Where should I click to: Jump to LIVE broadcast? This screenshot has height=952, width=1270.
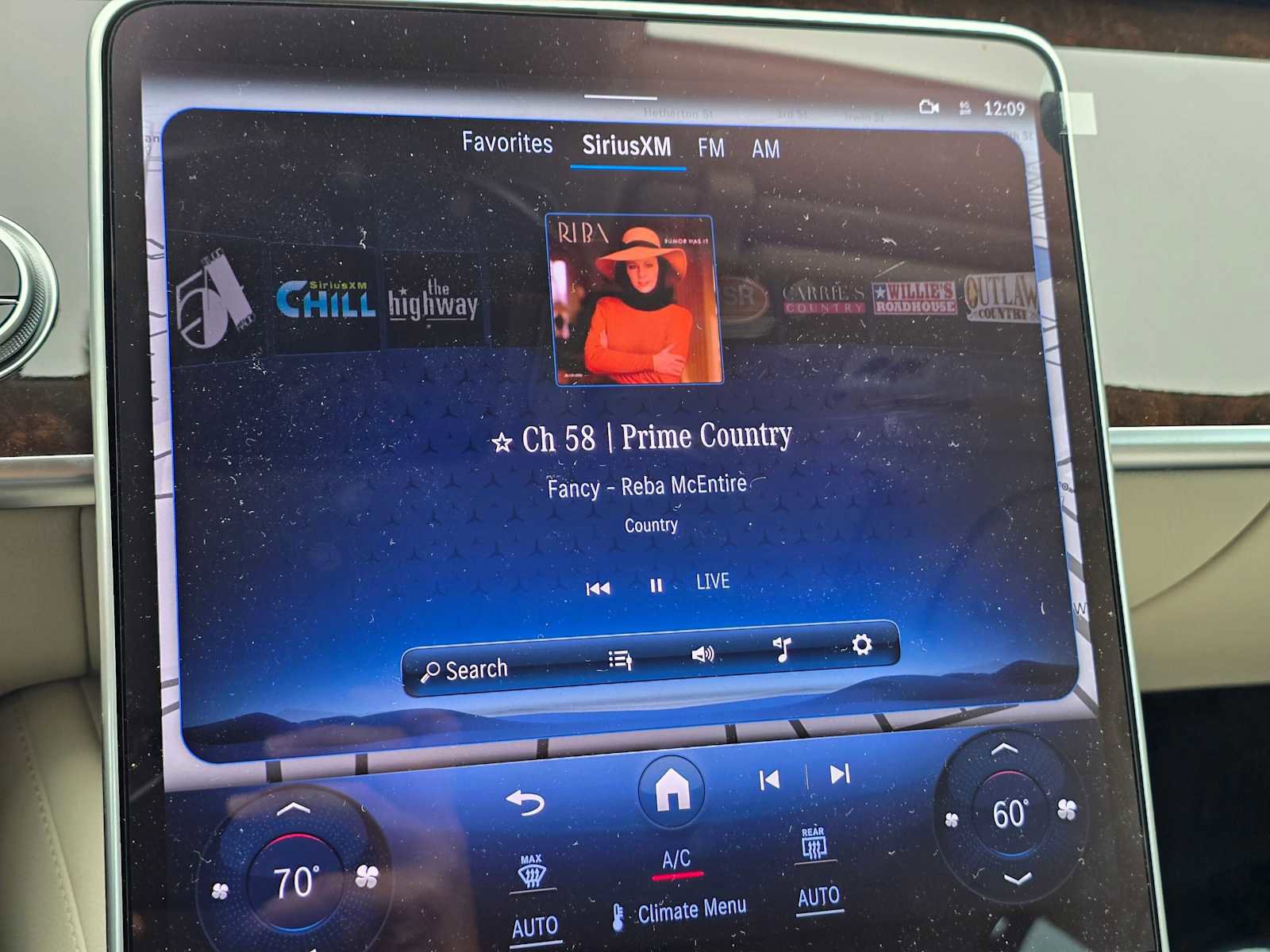click(713, 582)
